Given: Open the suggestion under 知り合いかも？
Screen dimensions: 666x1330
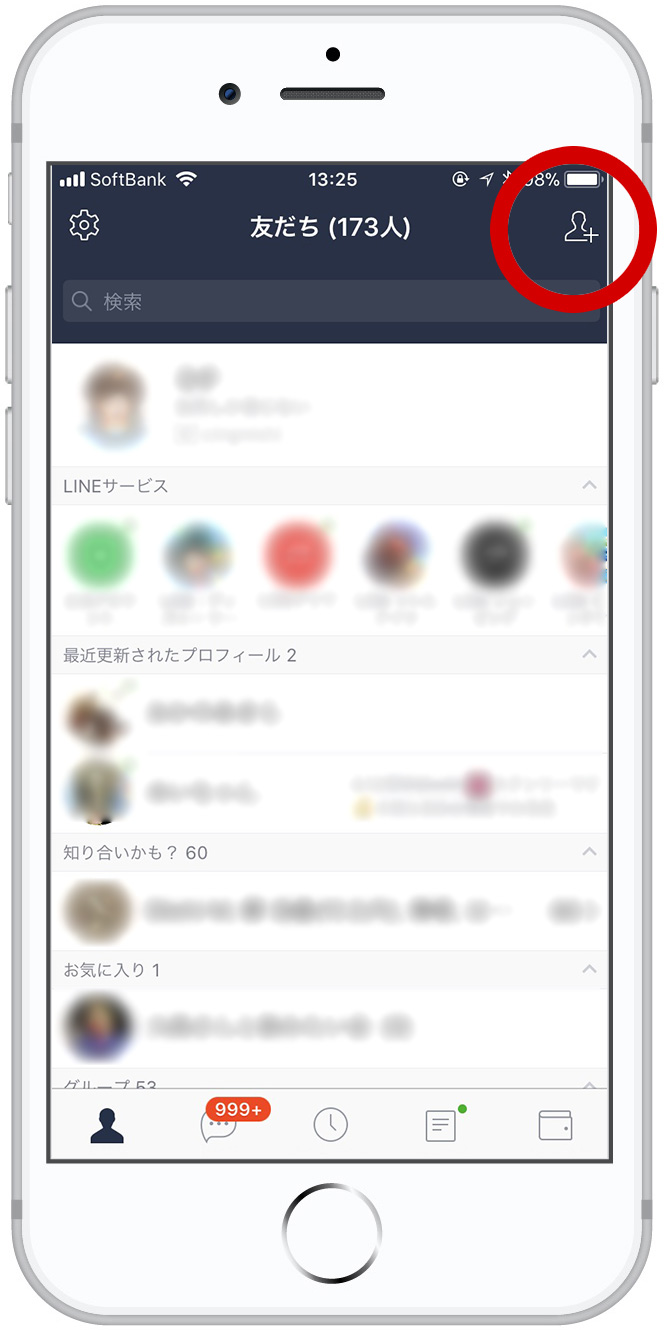Looking at the screenshot, I should (x=330, y=911).
